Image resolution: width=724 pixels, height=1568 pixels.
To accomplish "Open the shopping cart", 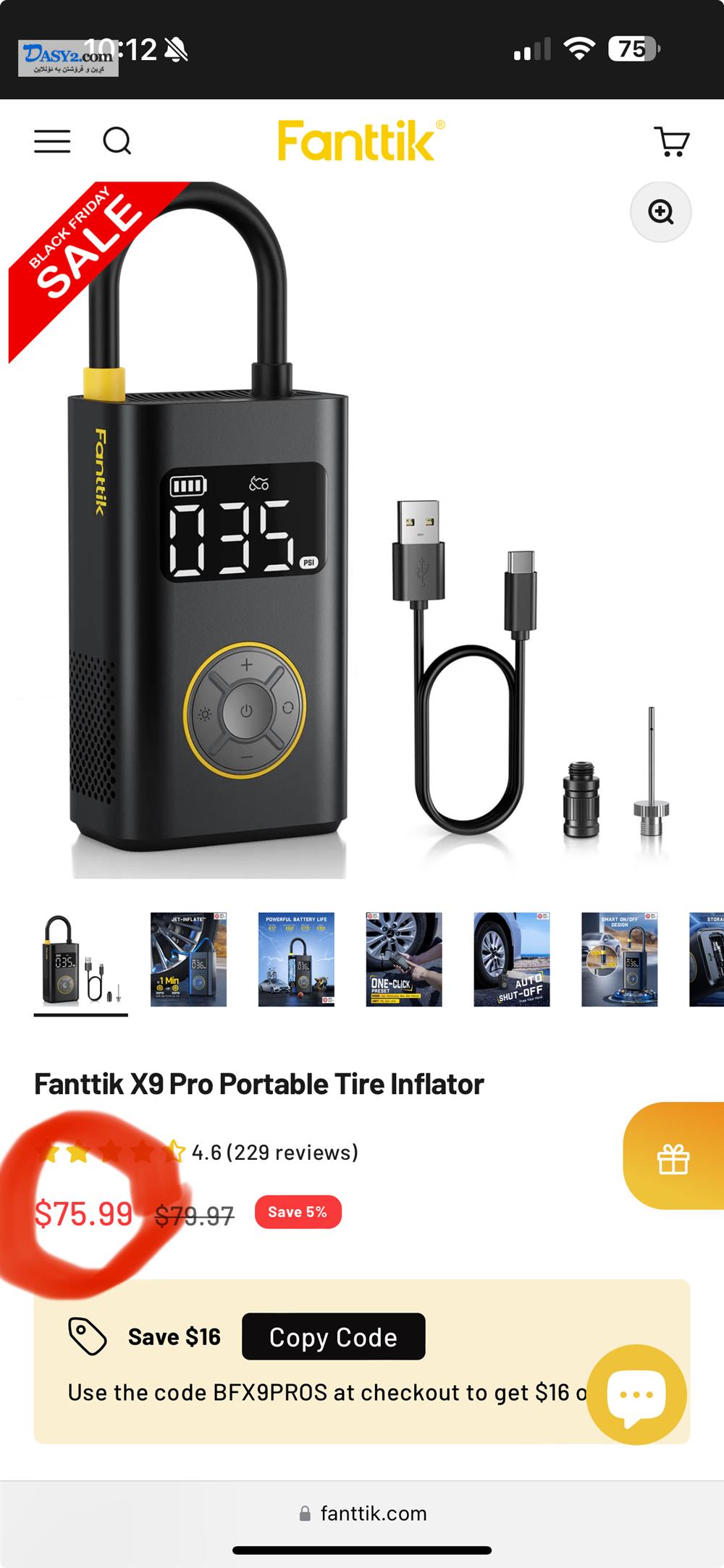I will point(671,141).
